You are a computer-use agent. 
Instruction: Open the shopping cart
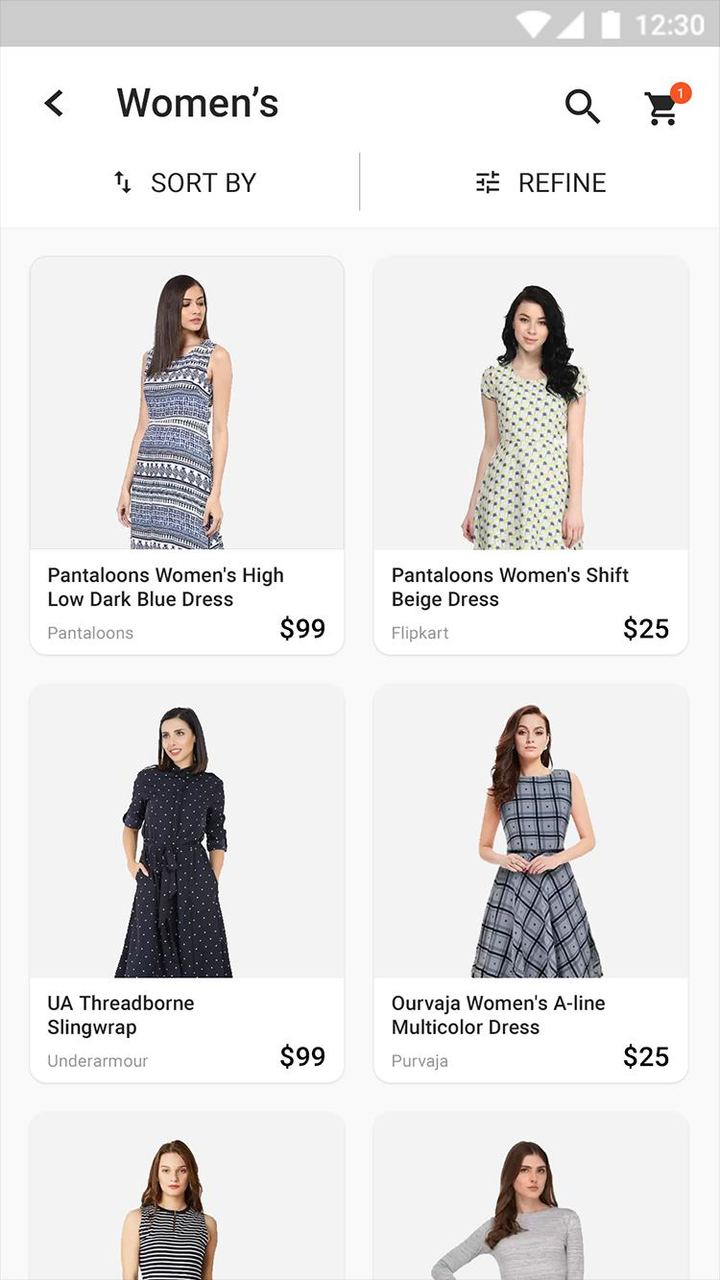tap(663, 106)
